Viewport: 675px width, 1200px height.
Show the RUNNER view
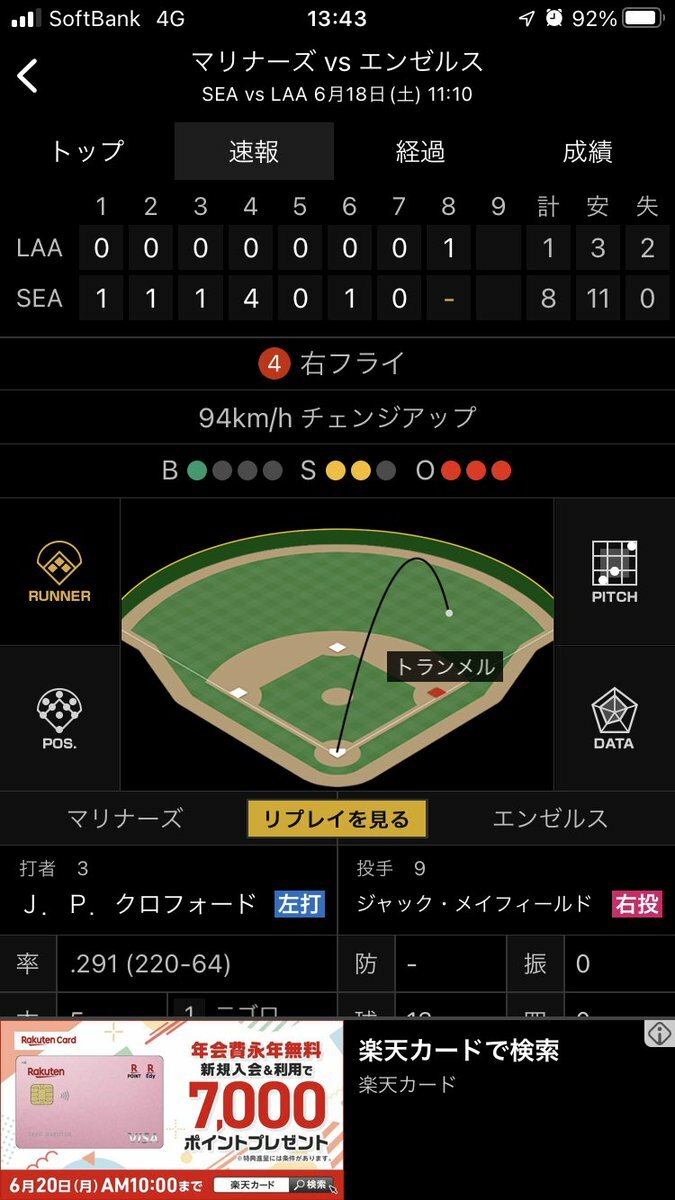click(x=59, y=572)
